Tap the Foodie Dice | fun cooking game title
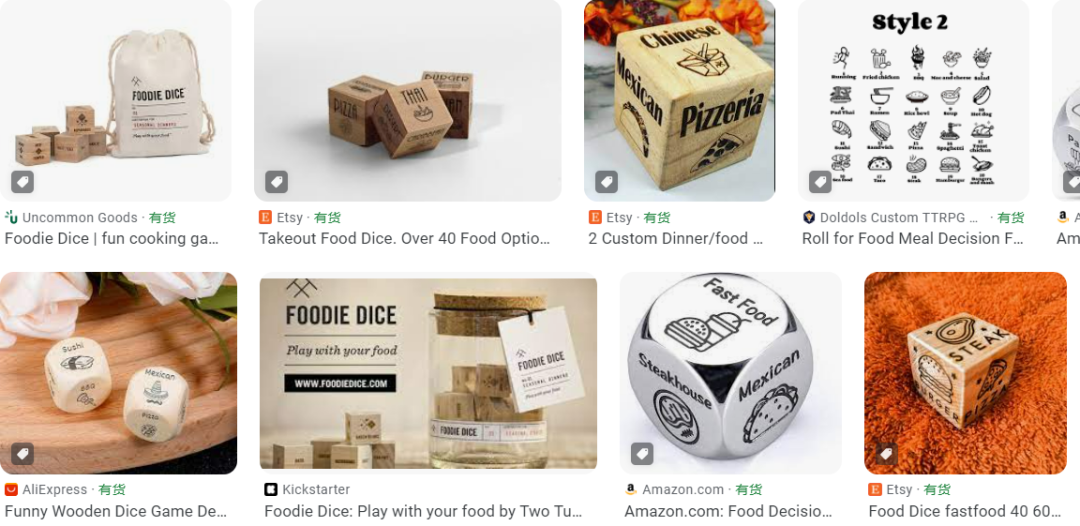The width and height of the screenshot is (1080, 526). point(111,239)
